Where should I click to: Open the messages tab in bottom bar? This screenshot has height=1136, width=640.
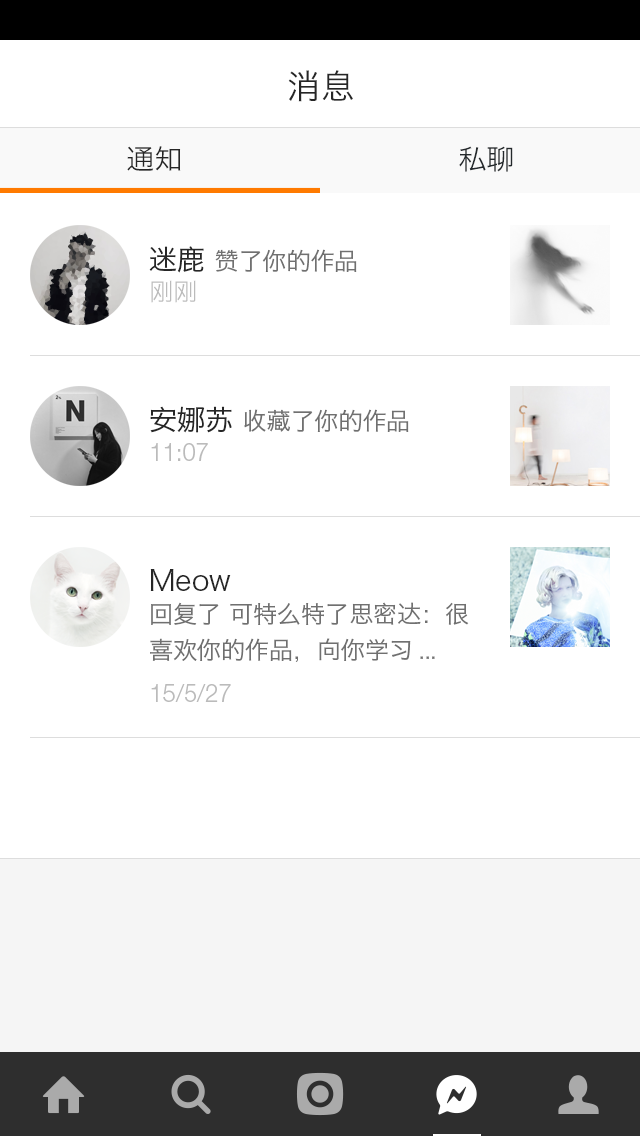click(456, 1094)
